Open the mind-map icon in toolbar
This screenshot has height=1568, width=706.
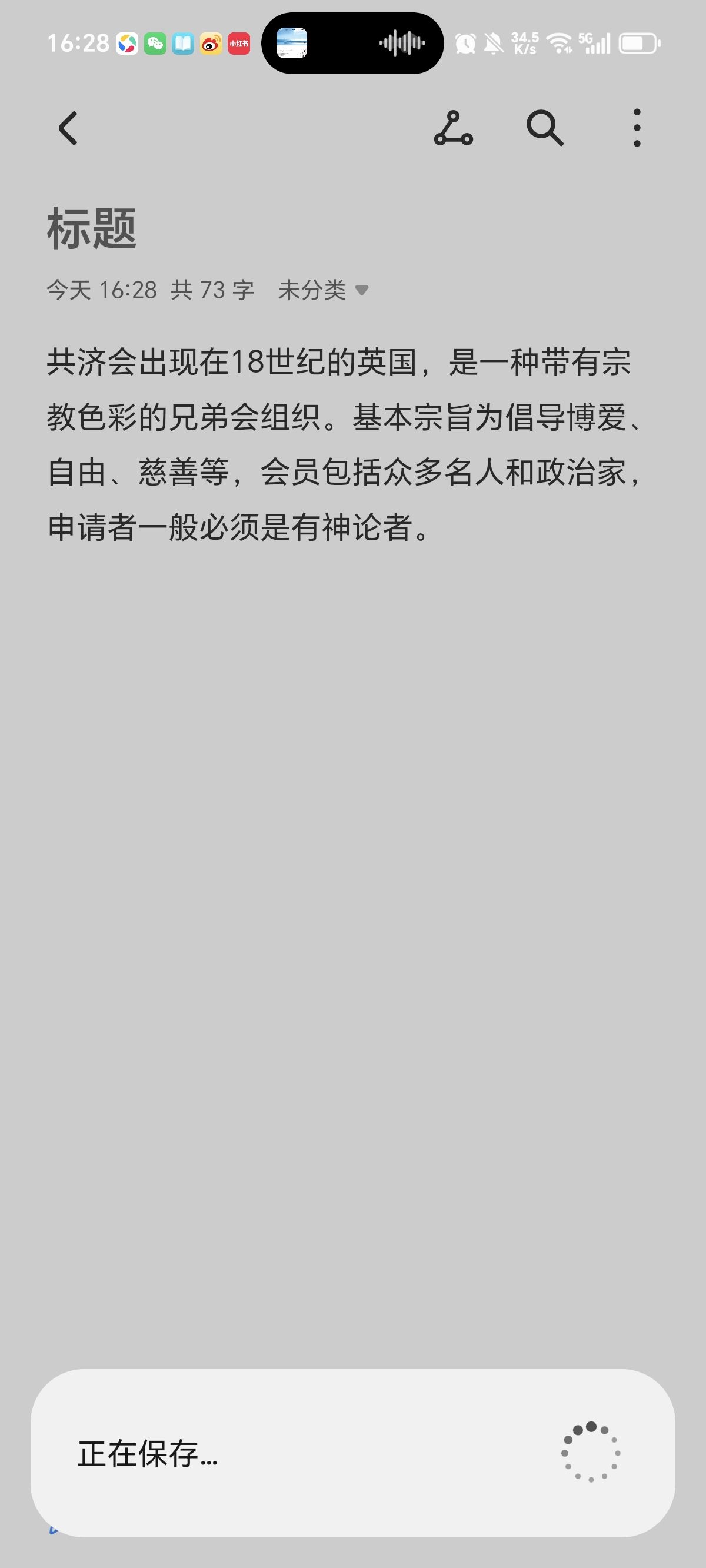click(454, 128)
